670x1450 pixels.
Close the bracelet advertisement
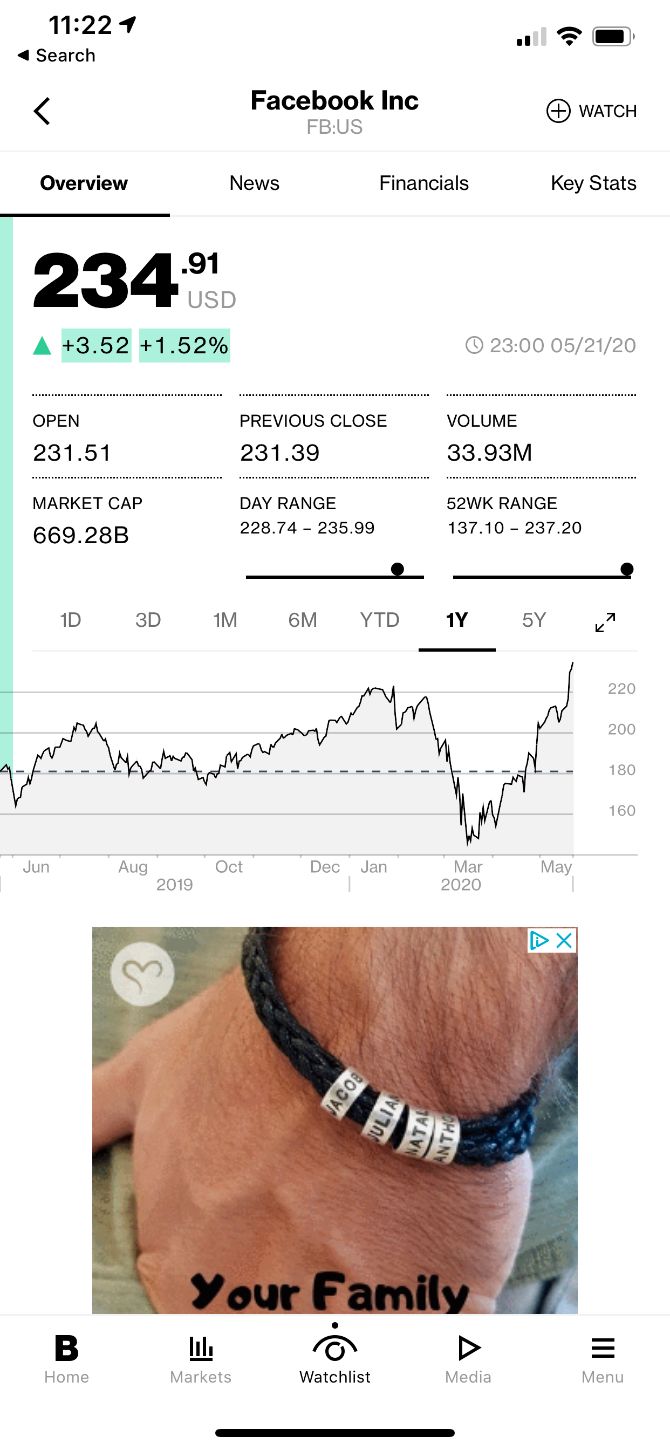point(564,940)
